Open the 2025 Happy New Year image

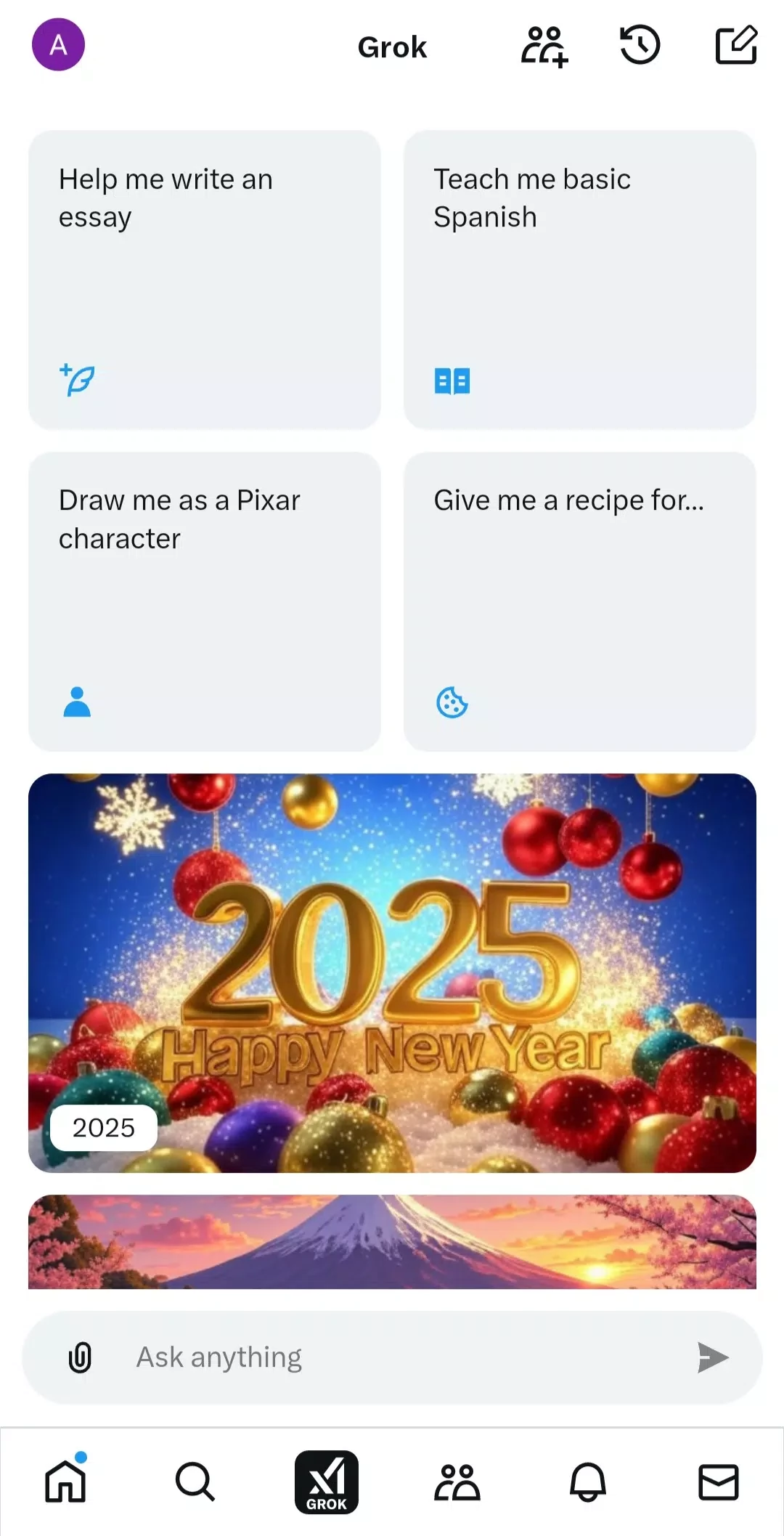point(392,973)
